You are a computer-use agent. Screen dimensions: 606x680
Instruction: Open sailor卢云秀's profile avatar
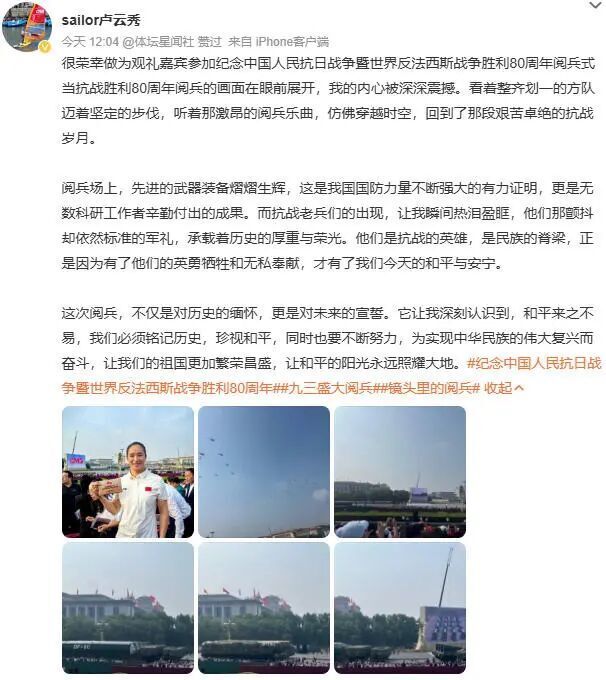tap(27, 25)
